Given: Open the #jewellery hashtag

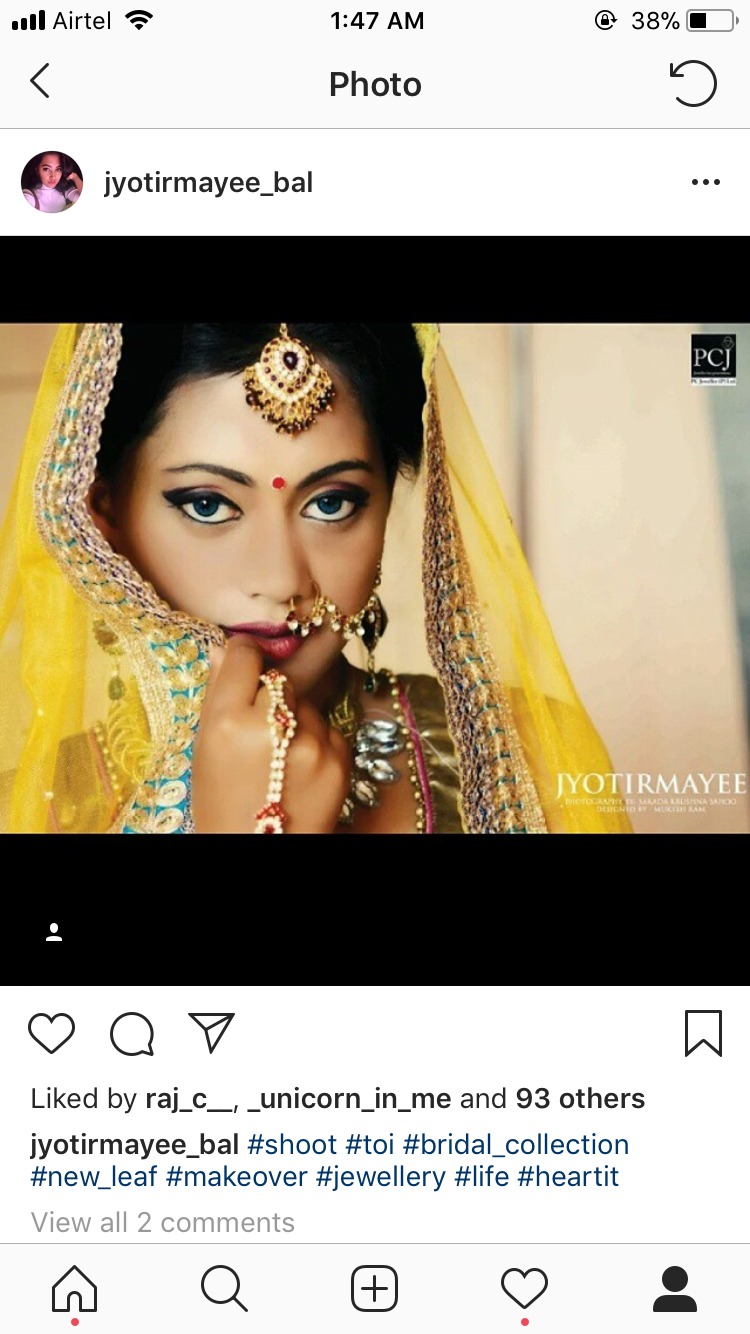Looking at the screenshot, I should coord(380,1176).
